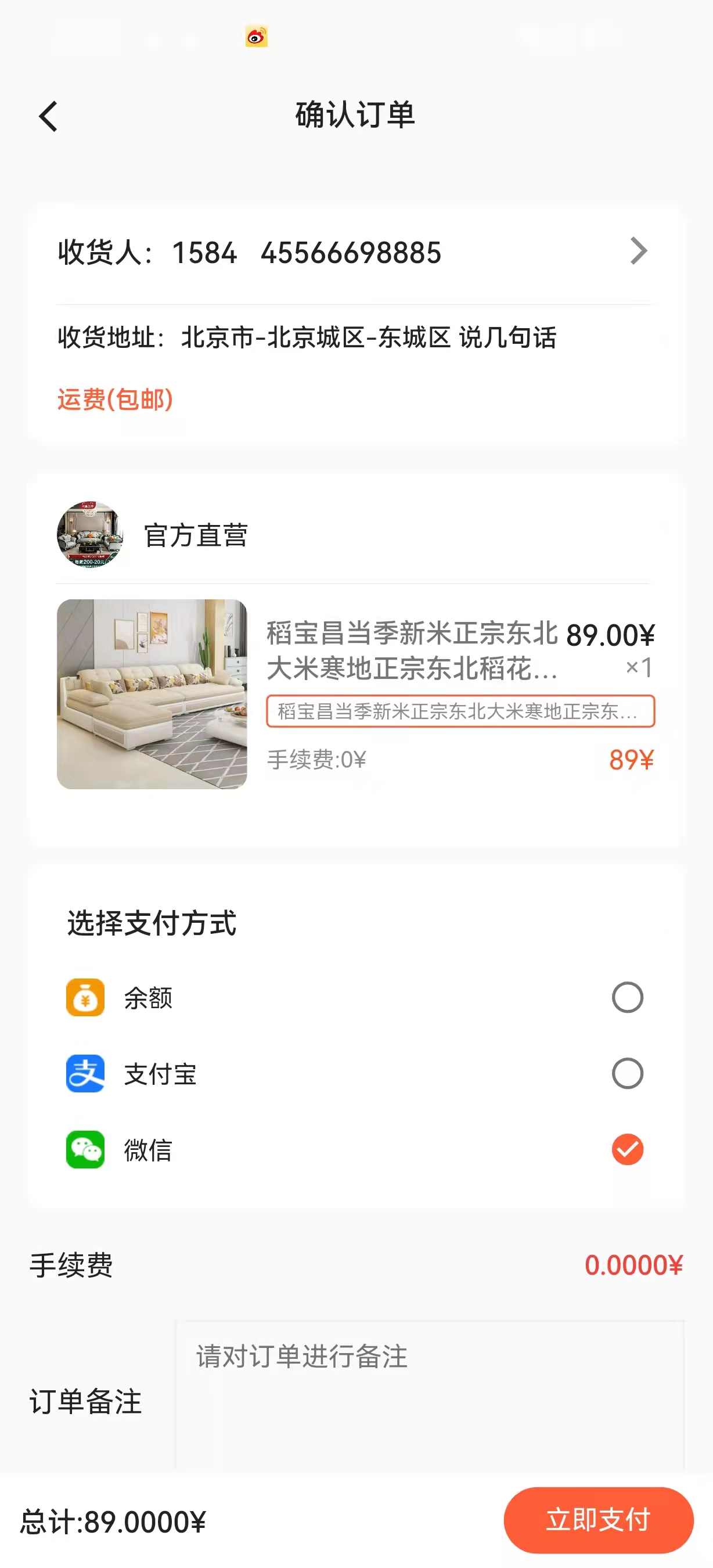The height and width of the screenshot is (1568, 713).
Task: Select the 余额 payment radio button
Action: pos(627,997)
